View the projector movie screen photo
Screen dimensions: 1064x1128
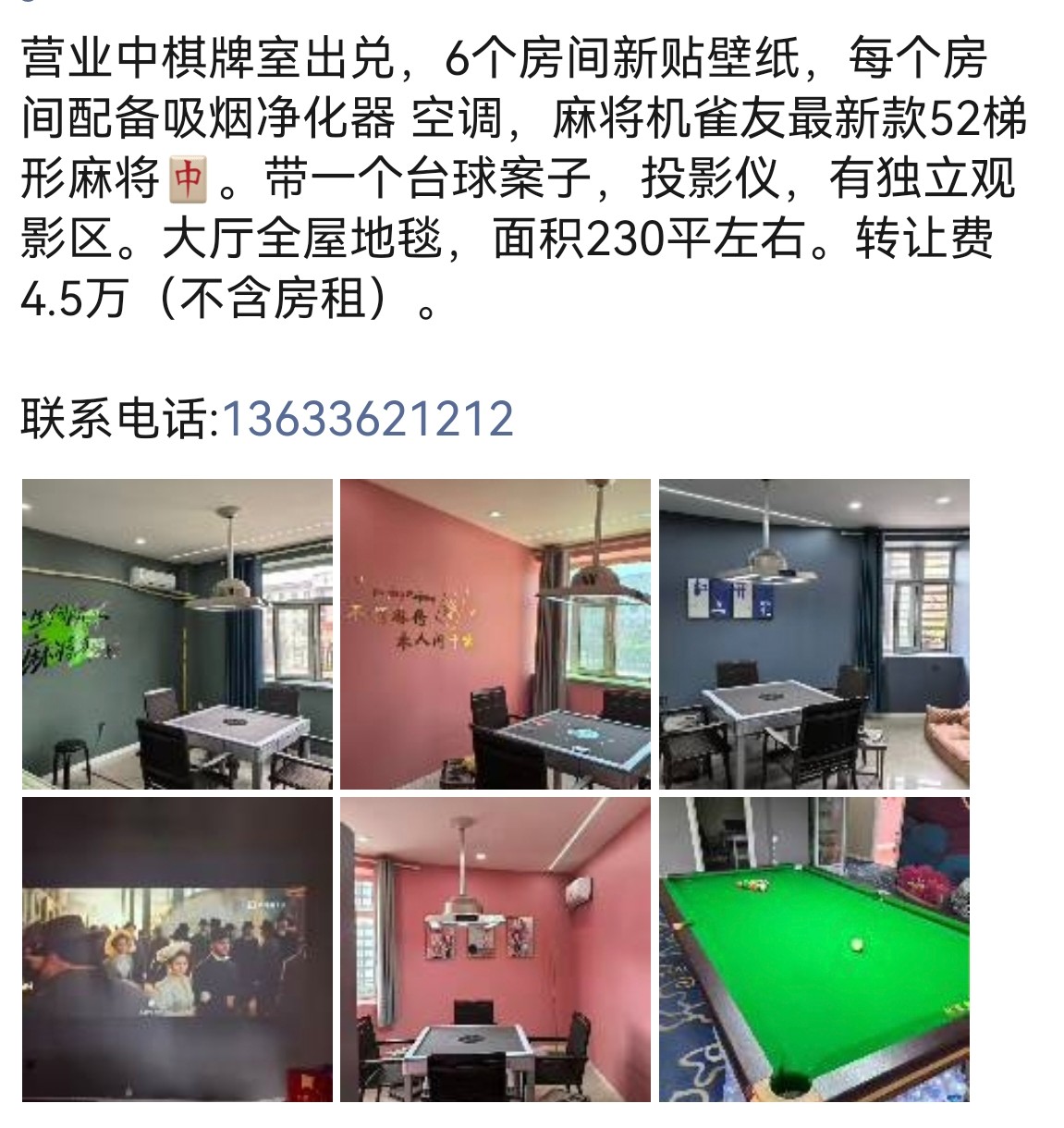pos(177,950)
